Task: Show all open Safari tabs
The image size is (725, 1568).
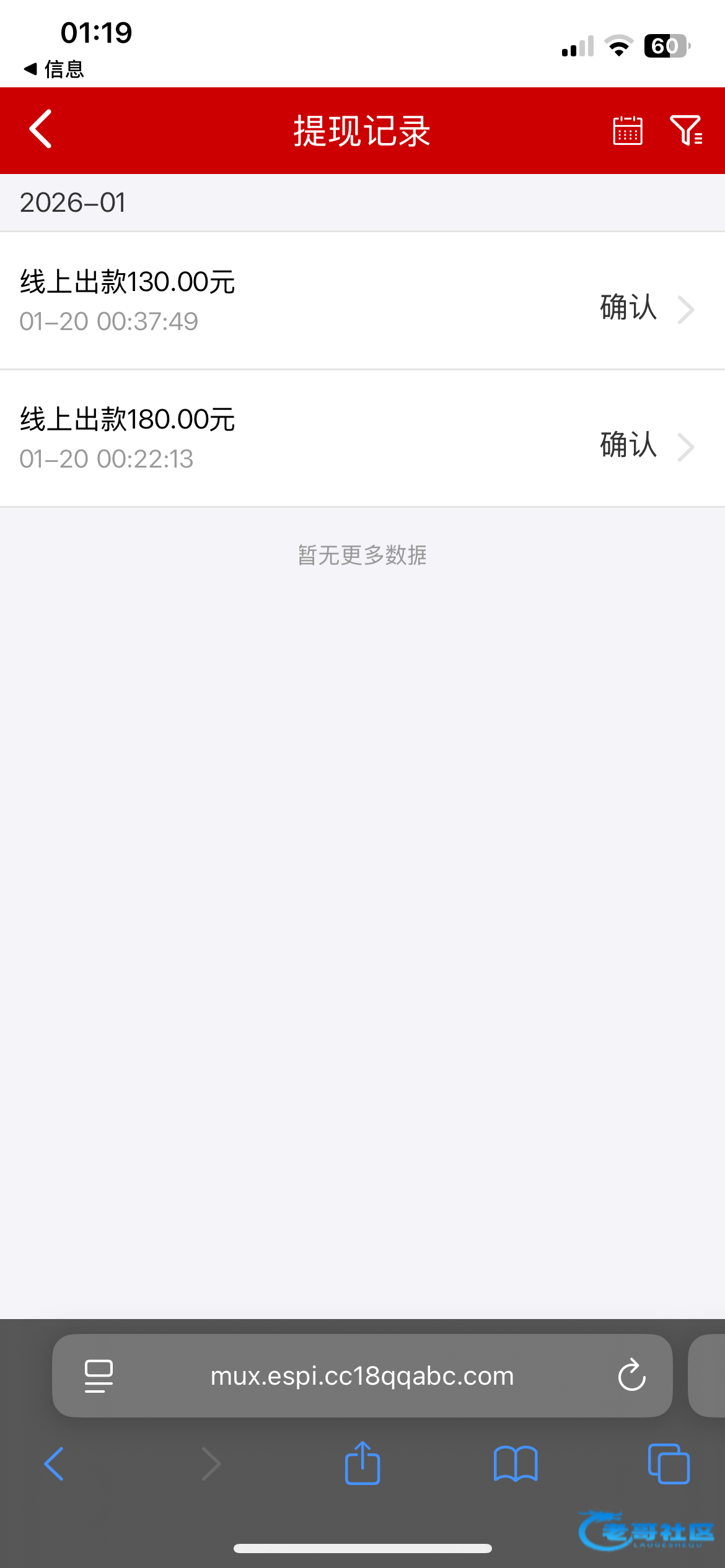Action: 669,1464
